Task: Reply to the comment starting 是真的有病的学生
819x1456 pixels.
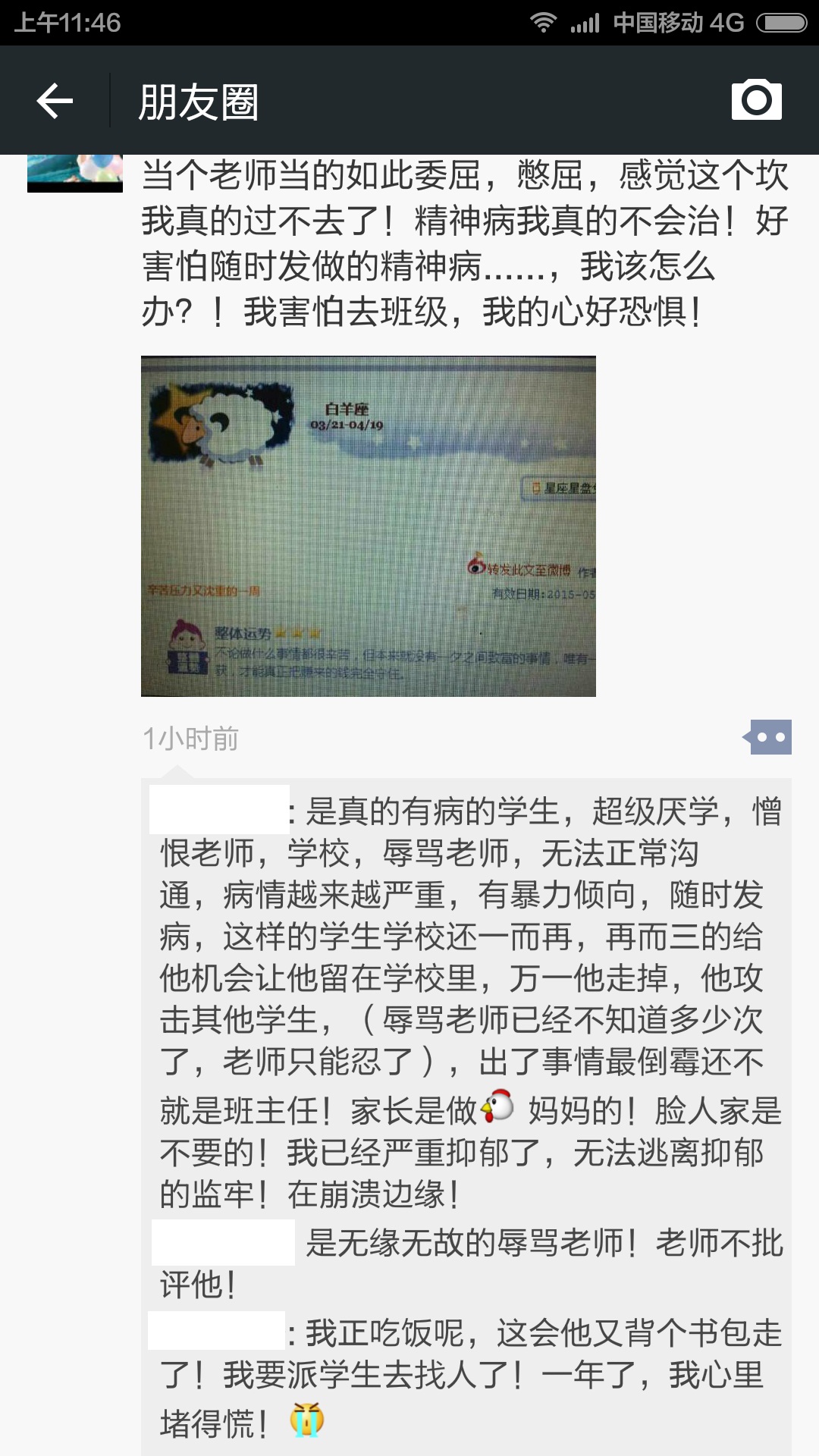Action: pos(466,998)
